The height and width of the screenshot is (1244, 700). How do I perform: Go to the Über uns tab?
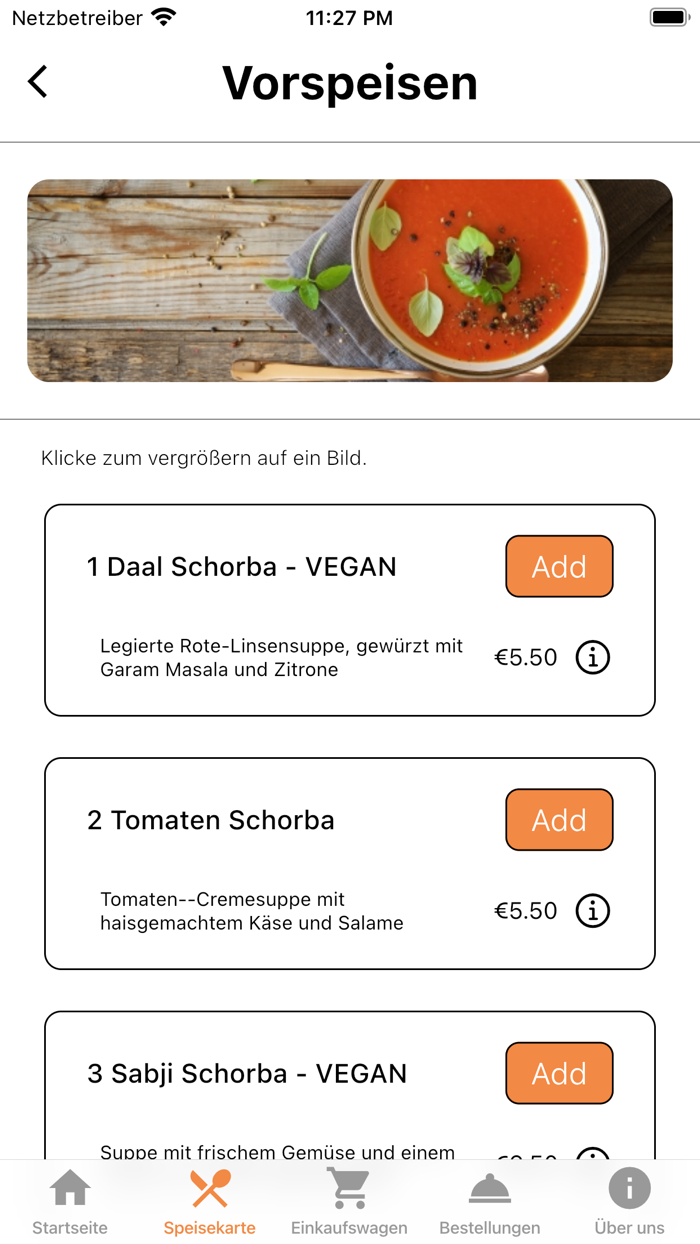pyautogui.click(x=629, y=1203)
